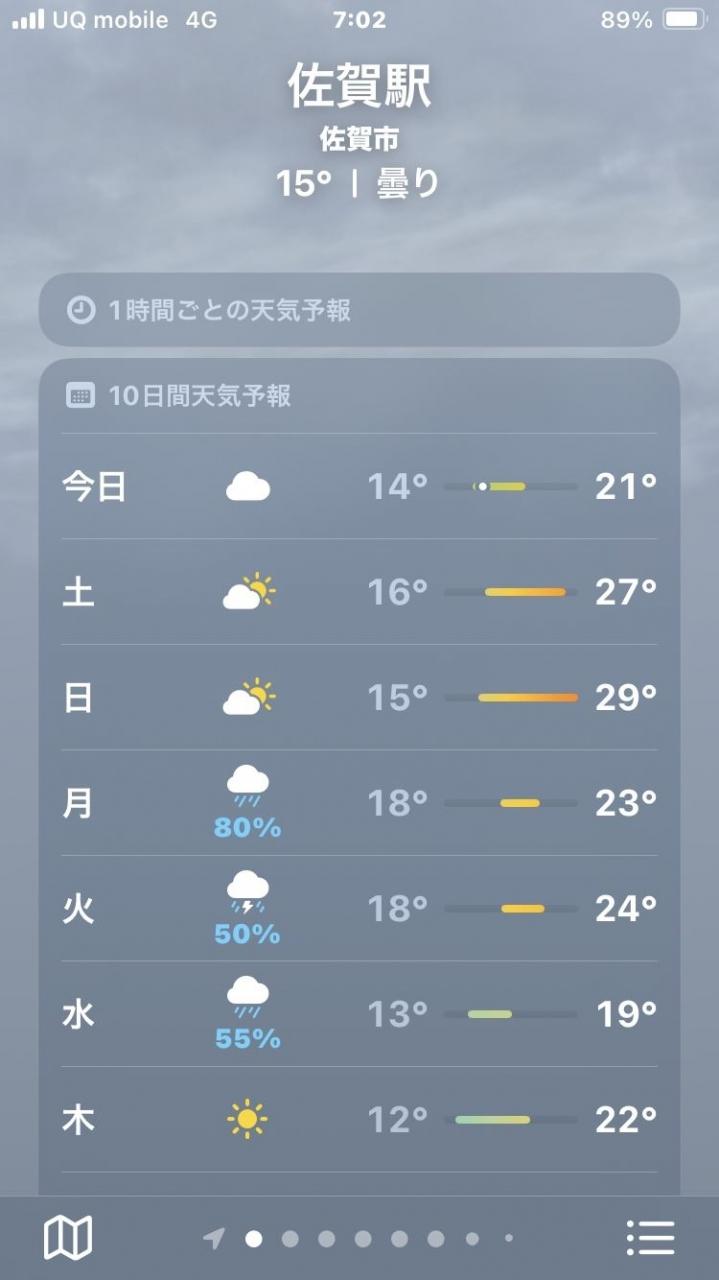Expand the 1時間ごとの天気予報 hourly forecast card
This screenshot has width=719, height=1280.
pyautogui.click(x=359, y=310)
